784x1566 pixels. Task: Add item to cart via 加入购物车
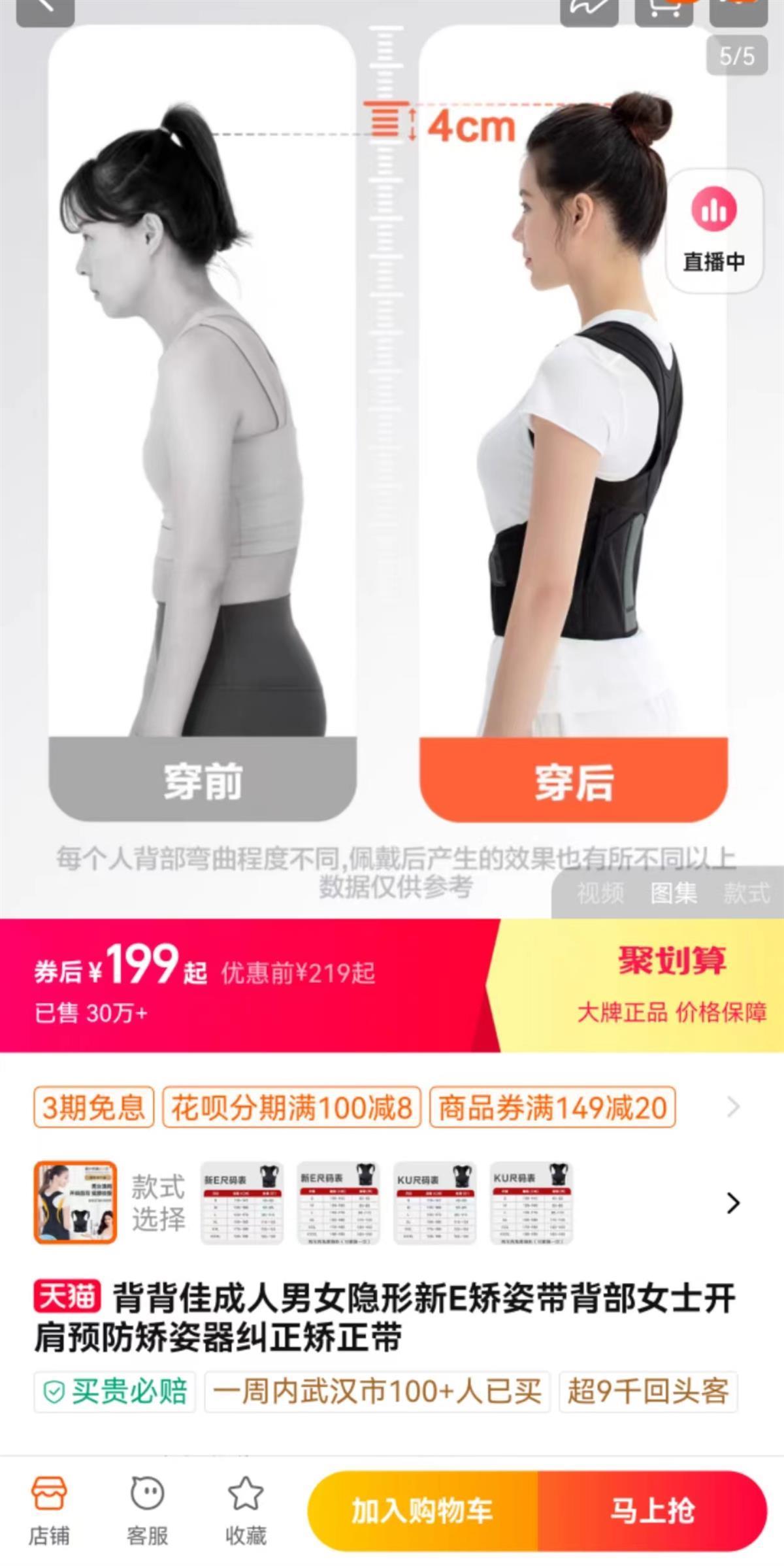(x=422, y=1511)
